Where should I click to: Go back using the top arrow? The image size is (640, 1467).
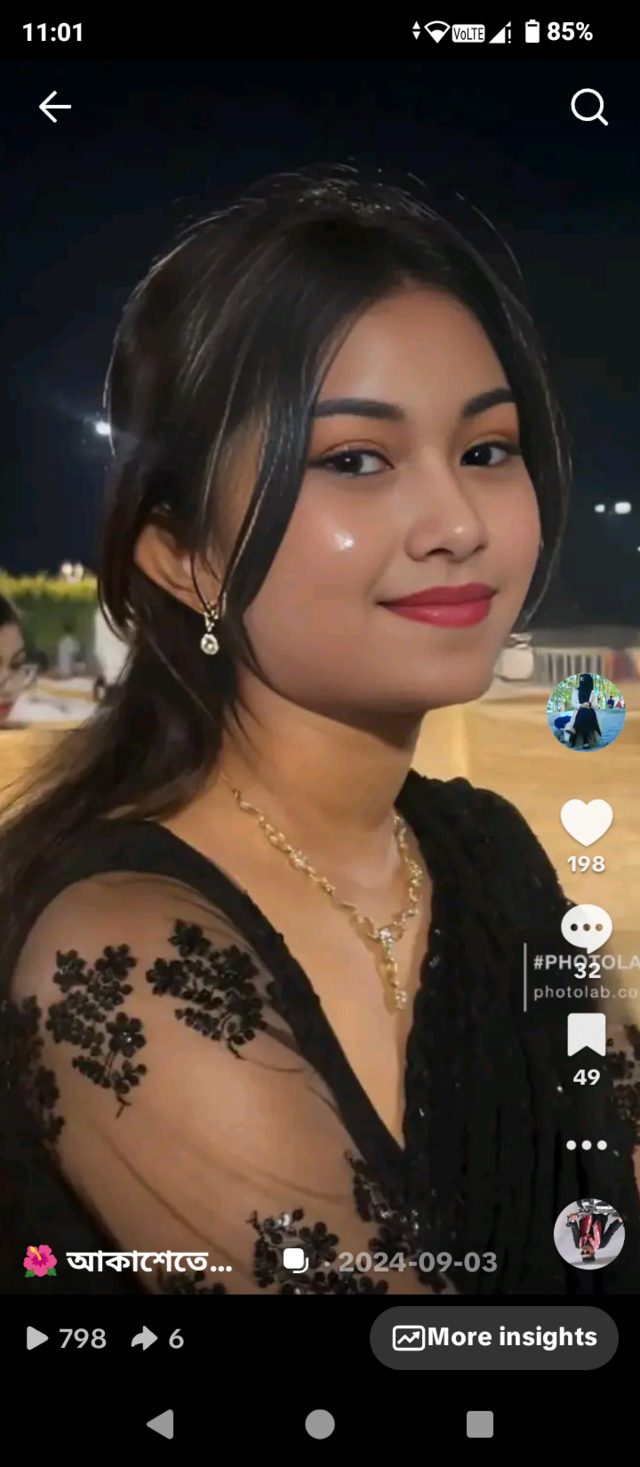pyautogui.click(x=55, y=107)
